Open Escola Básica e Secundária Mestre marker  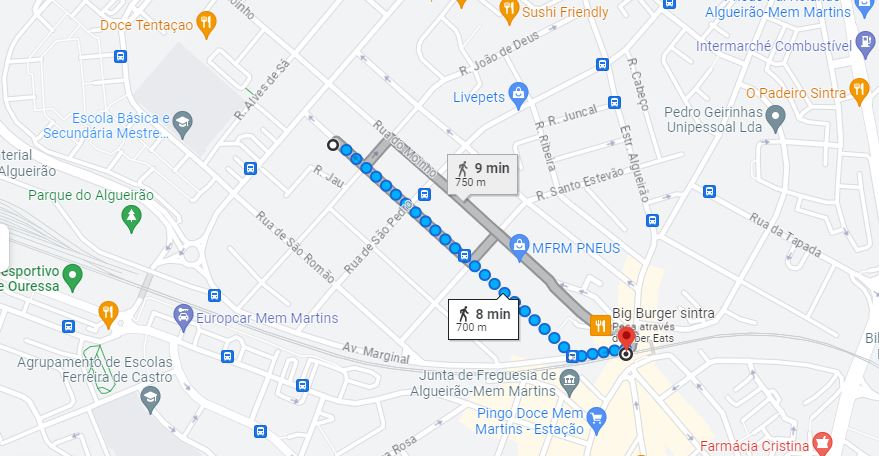coord(183,124)
